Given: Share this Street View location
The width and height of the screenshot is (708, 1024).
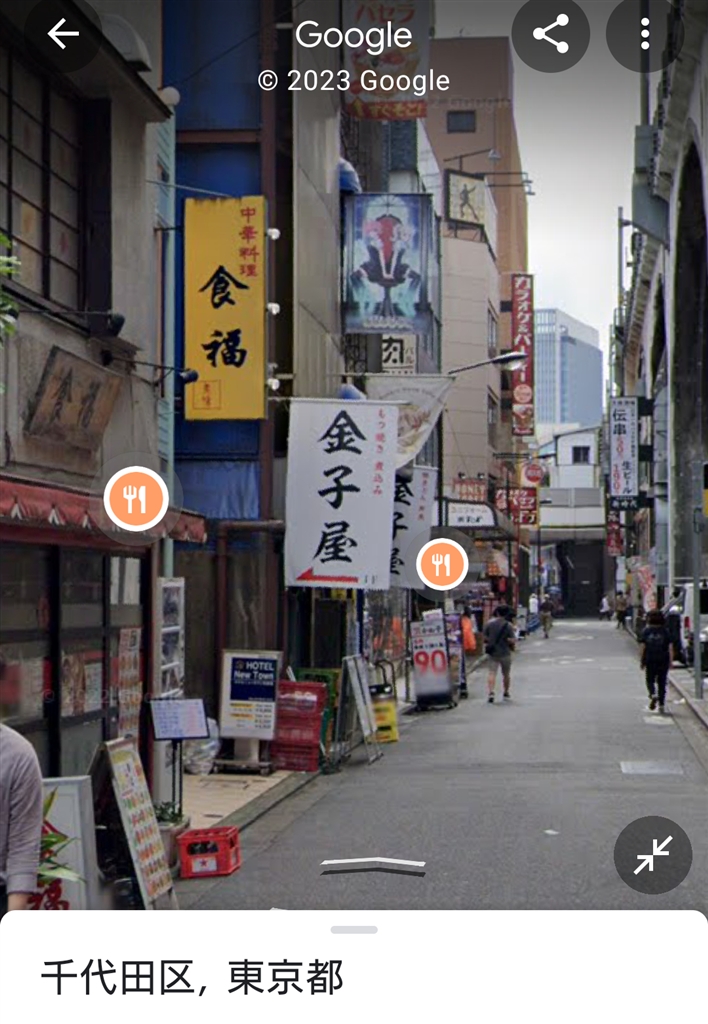Looking at the screenshot, I should pyautogui.click(x=551, y=34).
